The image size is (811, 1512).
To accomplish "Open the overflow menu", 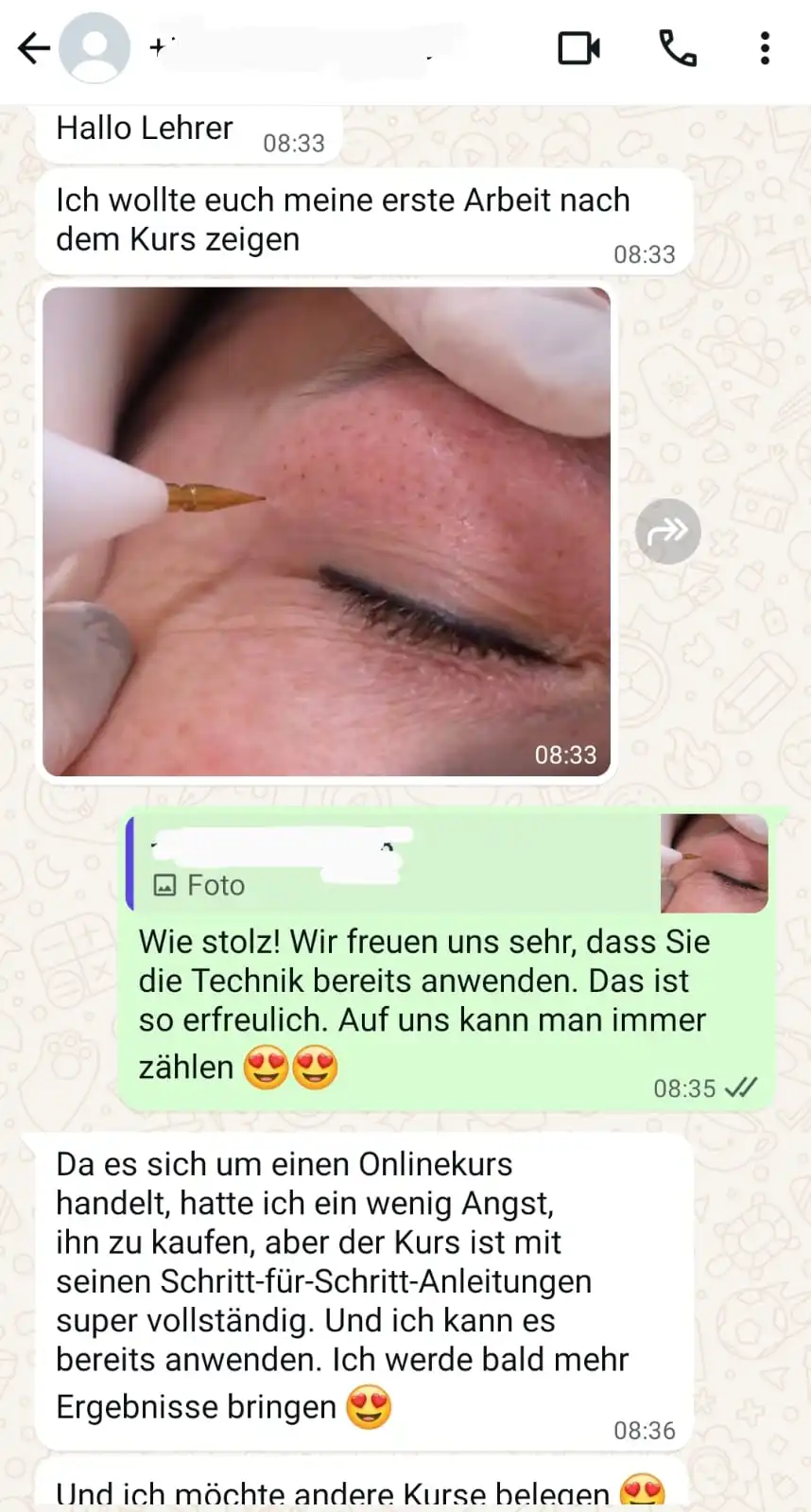I will [x=765, y=48].
